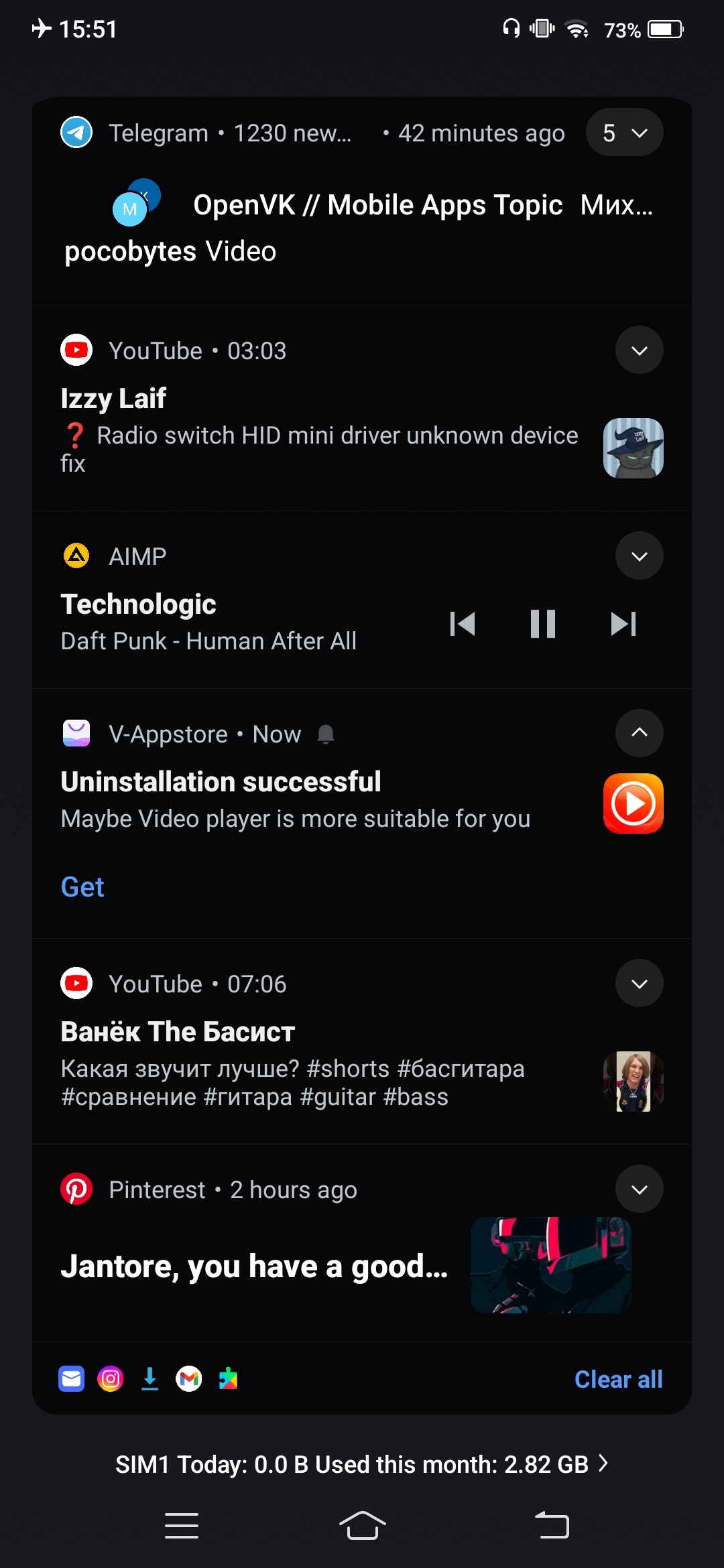
Task: Open the Ванёк The Басист video notification
Action: point(295,1065)
